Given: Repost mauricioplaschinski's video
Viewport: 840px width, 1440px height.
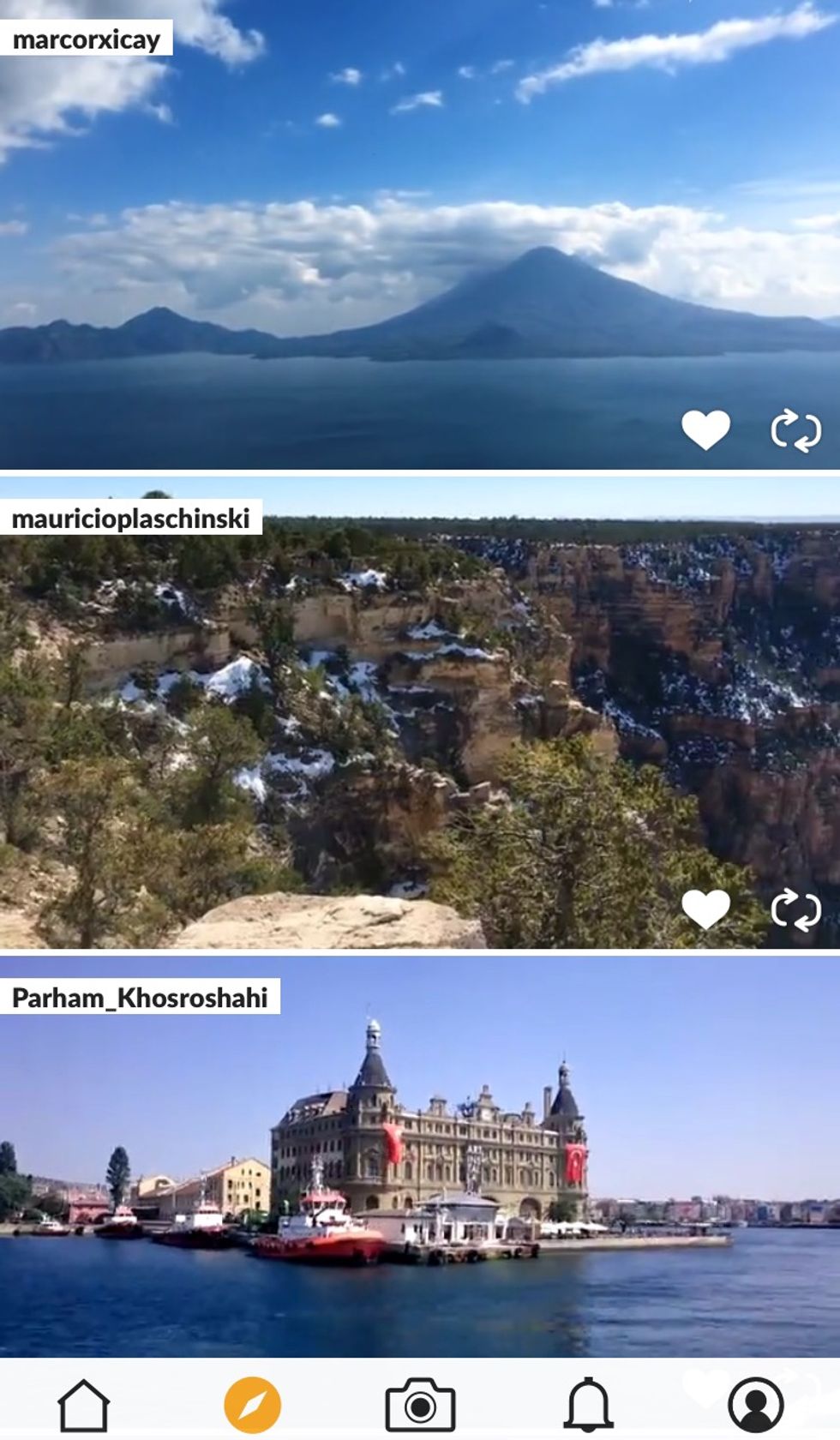Looking at the screenshot, I should click(795, 910).
